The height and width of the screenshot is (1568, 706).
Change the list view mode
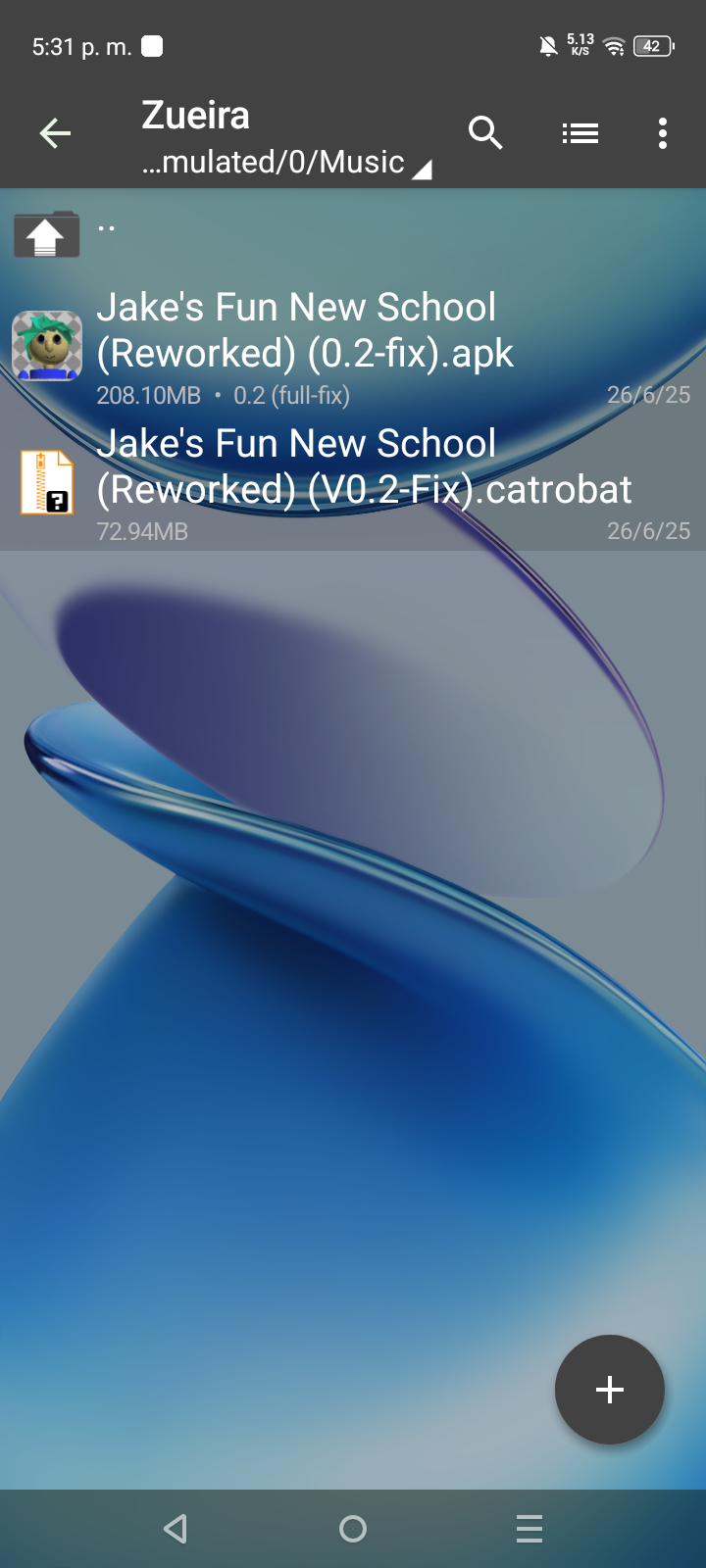coord(580,133)
